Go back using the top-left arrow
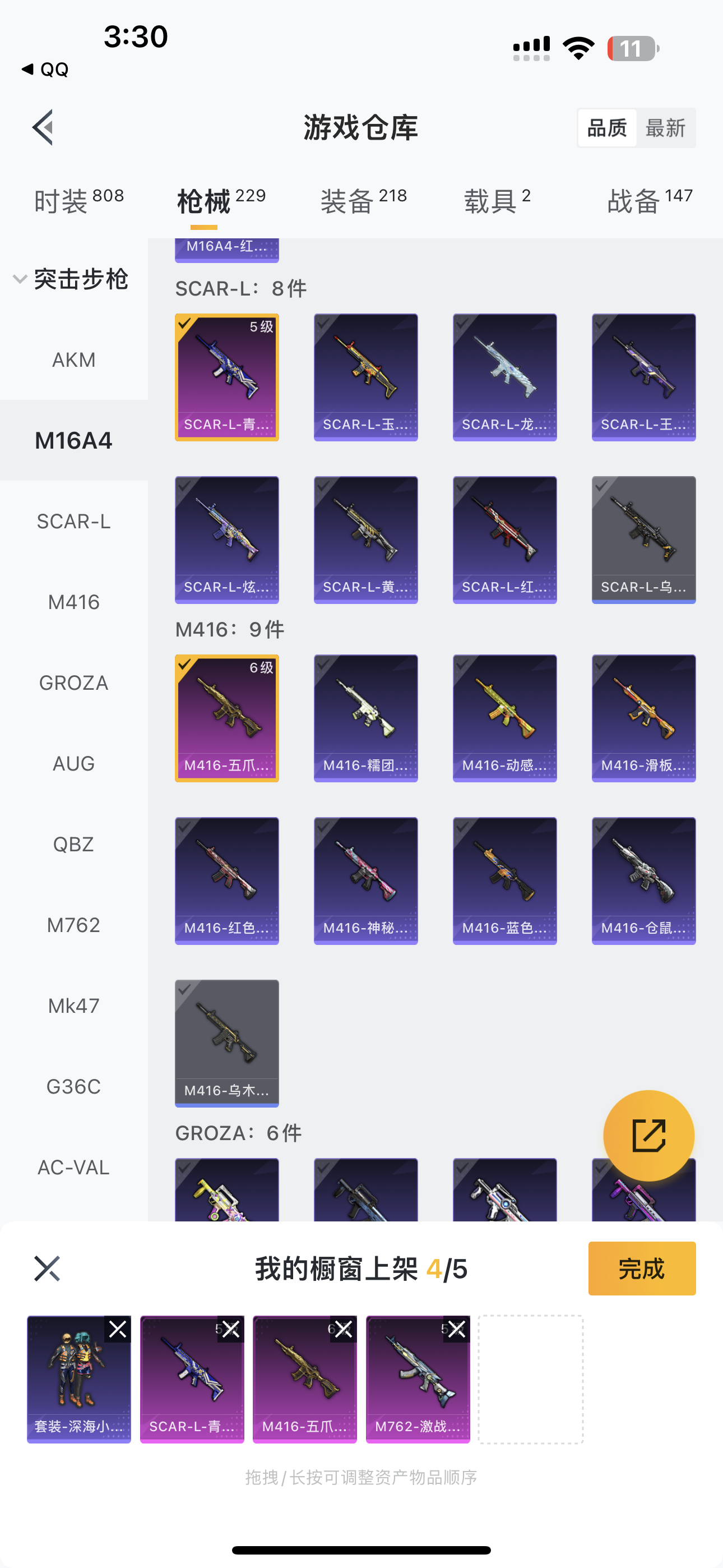Screen dimensions: 723x1568 pyautogui.click(x=44, y=128)
